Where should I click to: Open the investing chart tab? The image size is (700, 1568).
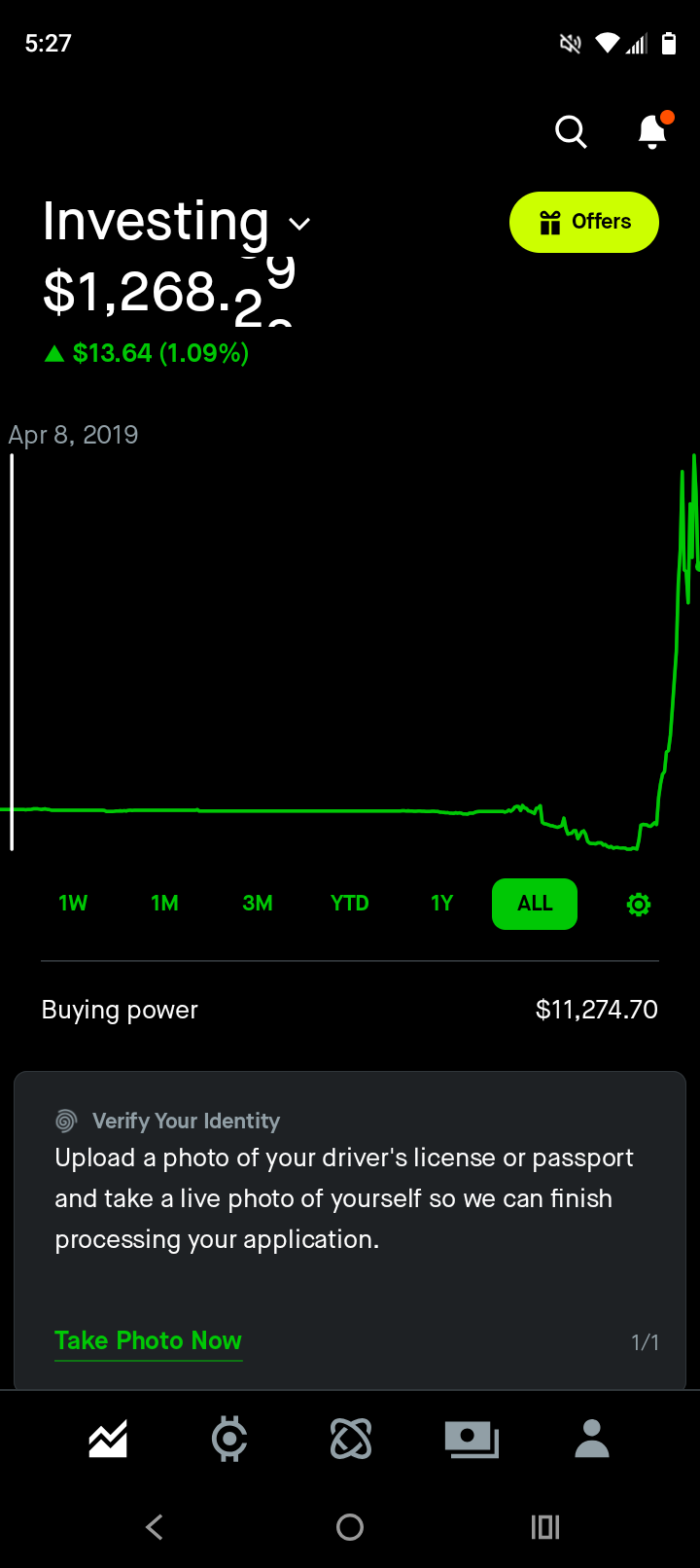pos(108,1439)
